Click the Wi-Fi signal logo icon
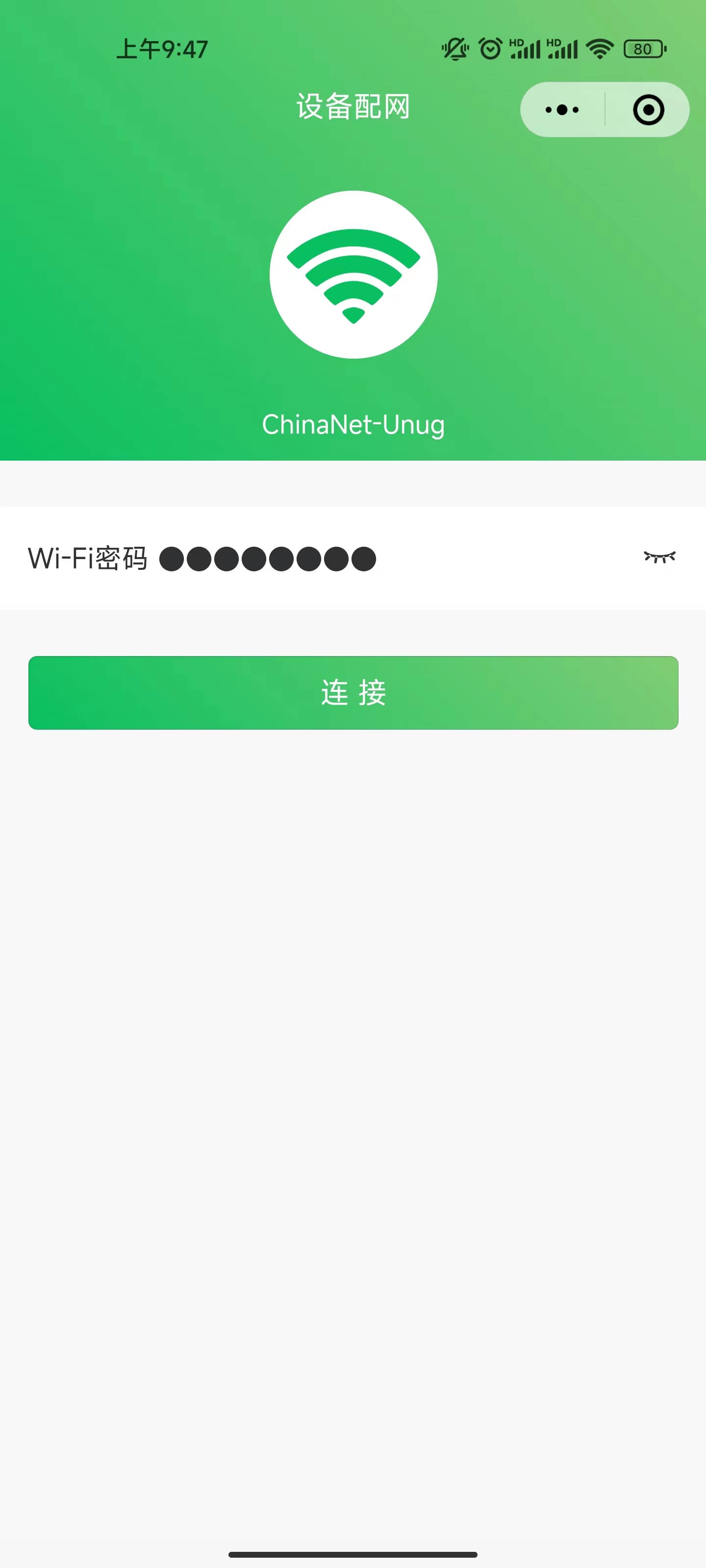 pyautogui.click(x=353, y=274)
